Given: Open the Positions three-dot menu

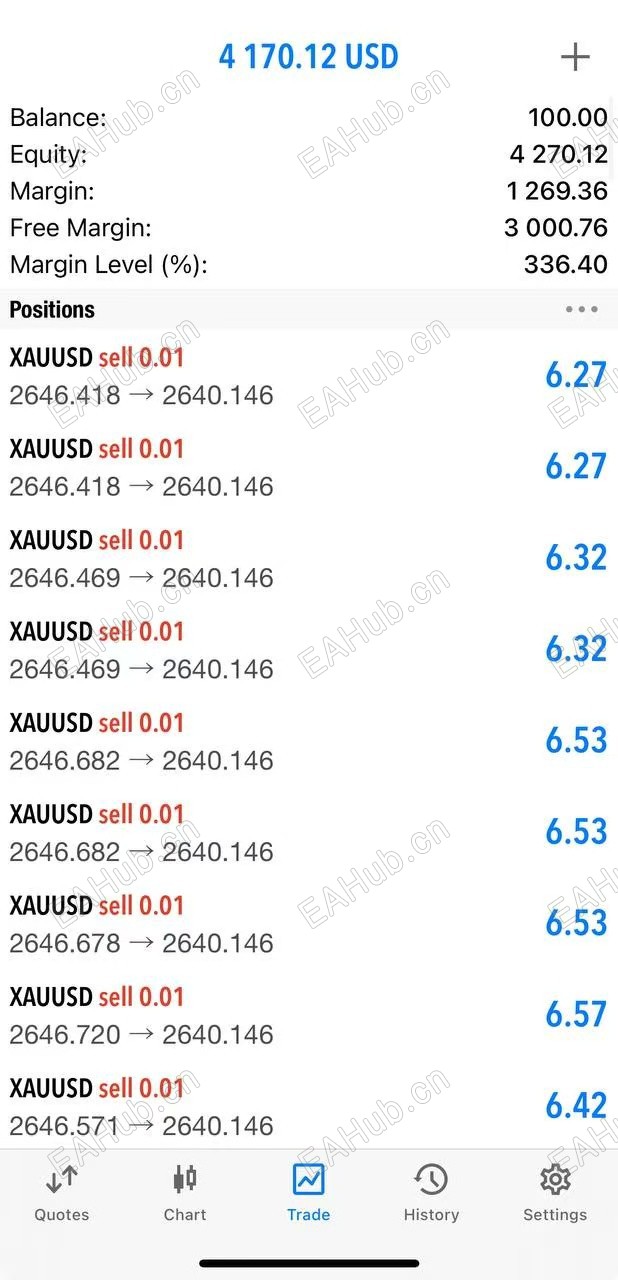Looking at the screenshot, I should click(x=581, y=310).
